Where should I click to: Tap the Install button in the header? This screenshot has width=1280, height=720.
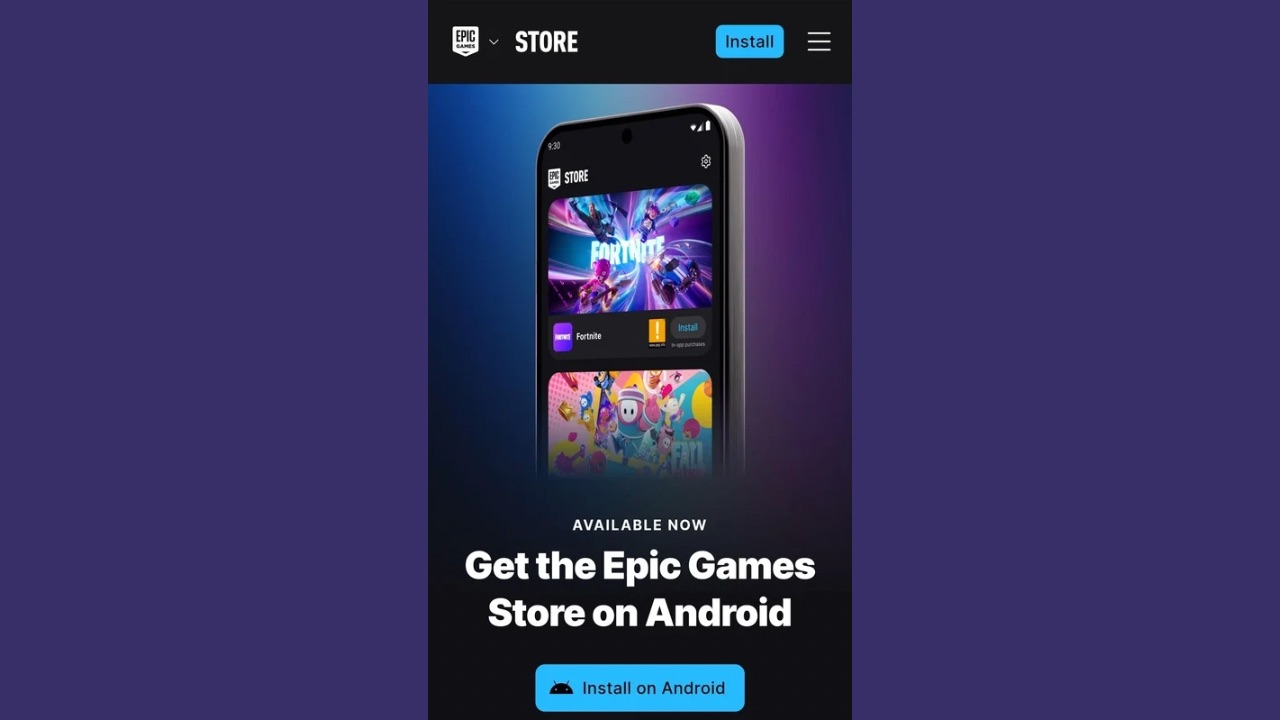(x=749, y=41)
